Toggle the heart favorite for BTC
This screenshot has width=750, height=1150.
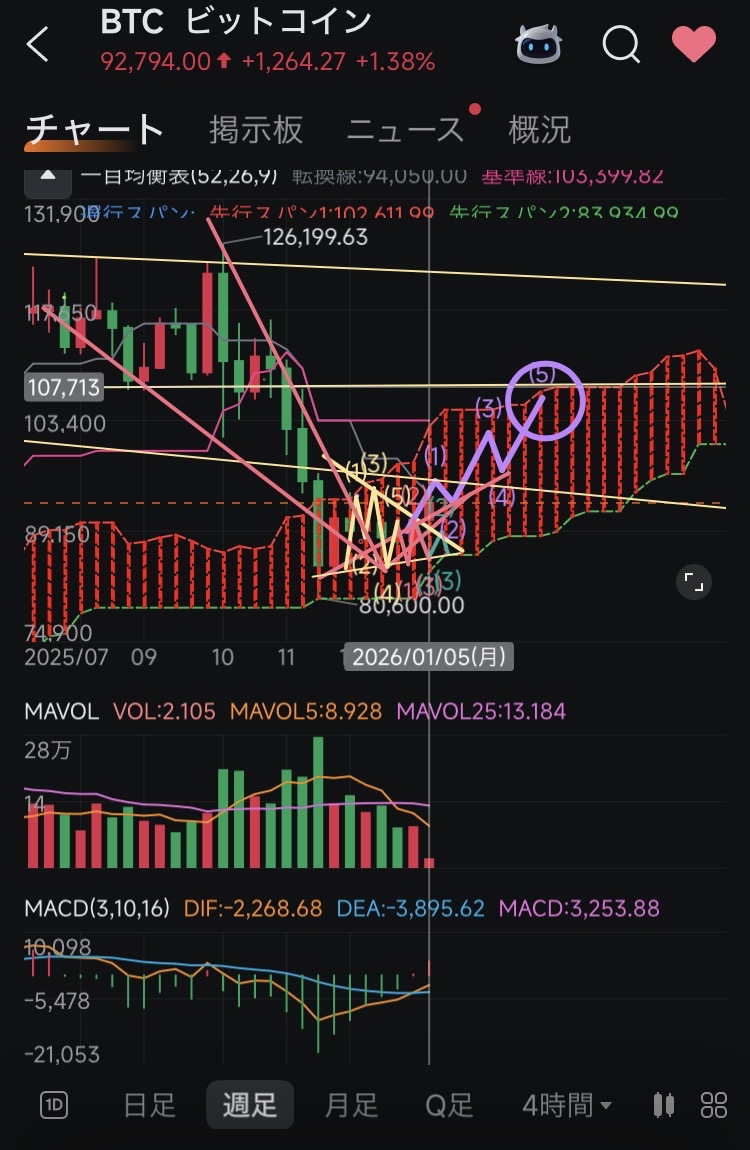coord(693,45)
